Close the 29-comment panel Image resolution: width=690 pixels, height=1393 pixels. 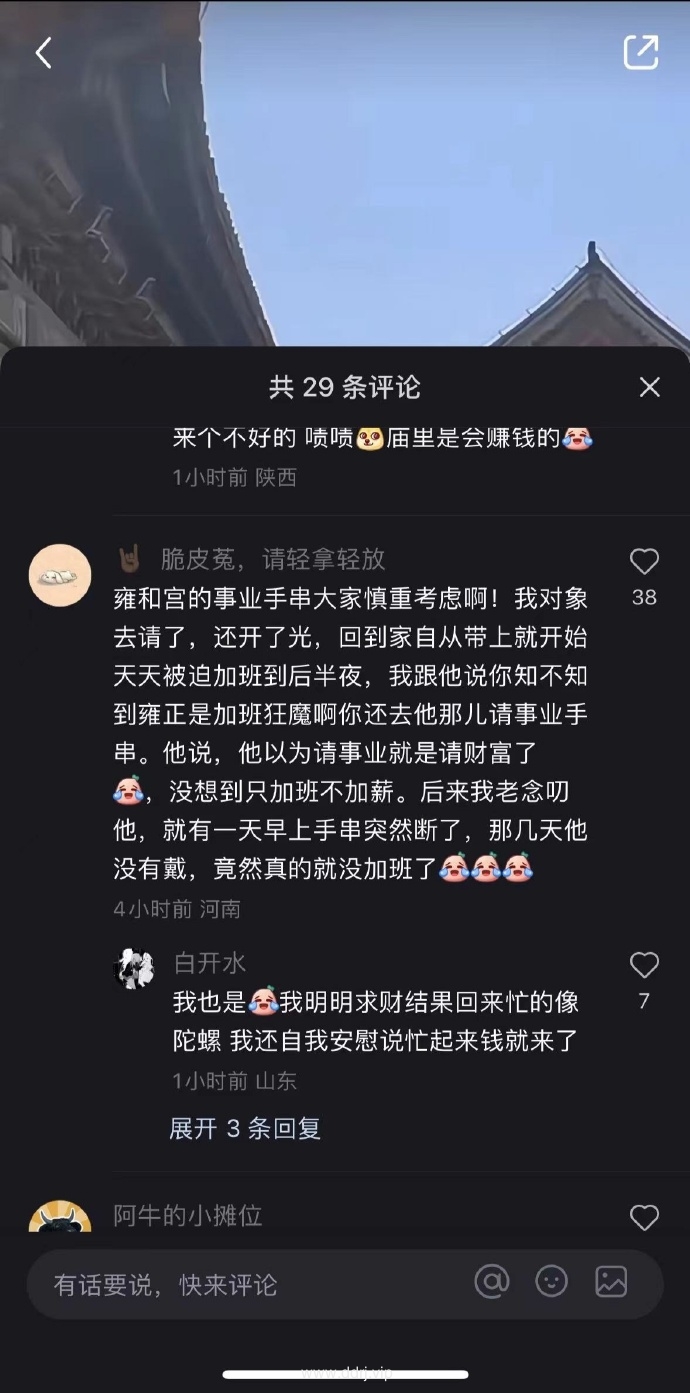coord(650,387)
